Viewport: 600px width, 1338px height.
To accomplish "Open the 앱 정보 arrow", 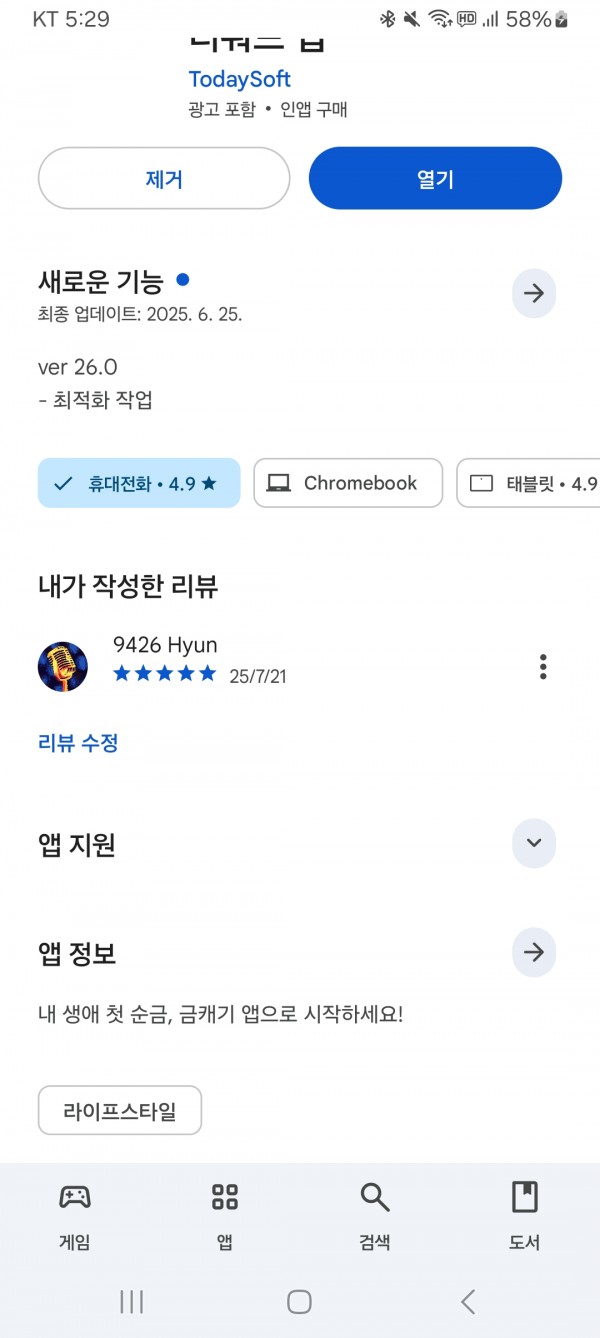I will click(534, 953).
